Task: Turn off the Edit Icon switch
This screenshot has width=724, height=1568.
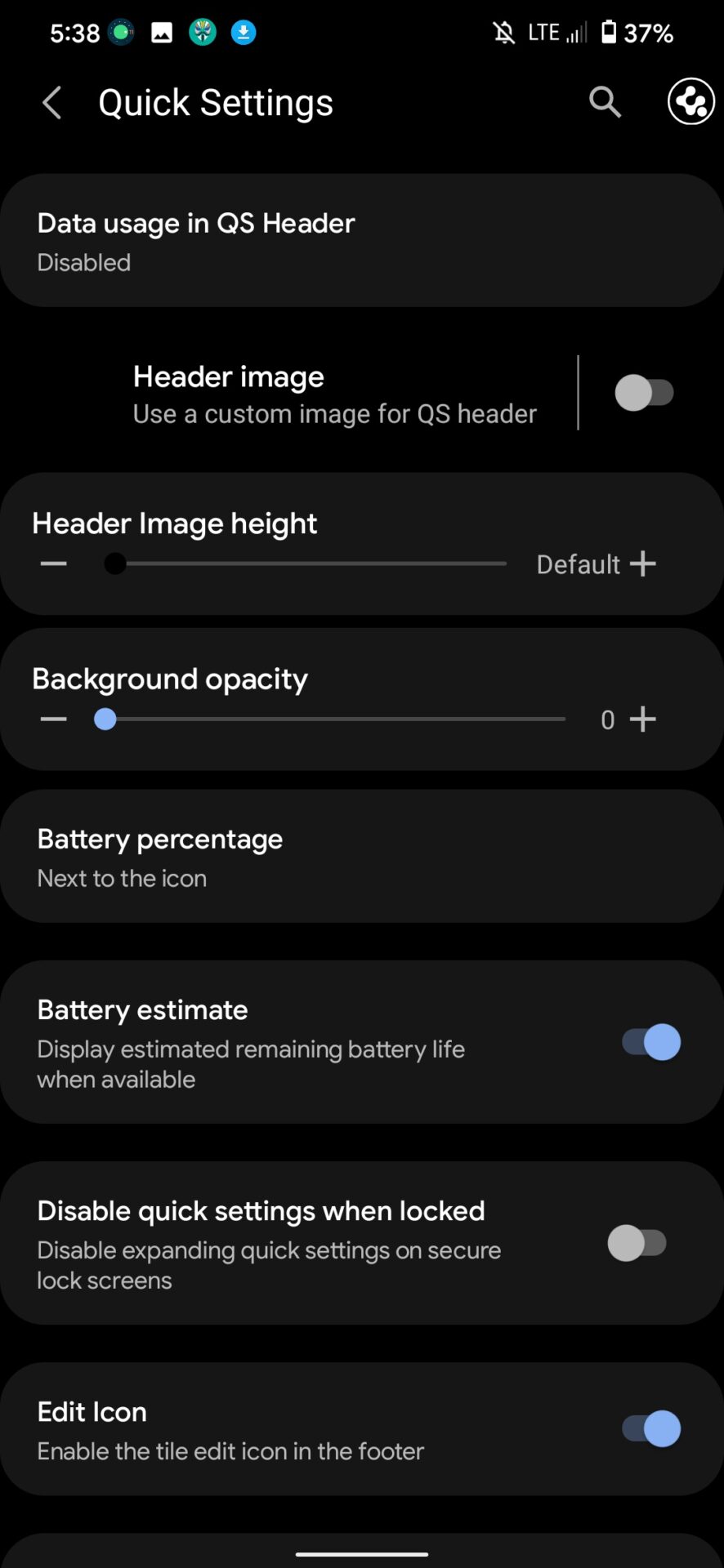Action: pyautogui.click(x=651, y=1429)
